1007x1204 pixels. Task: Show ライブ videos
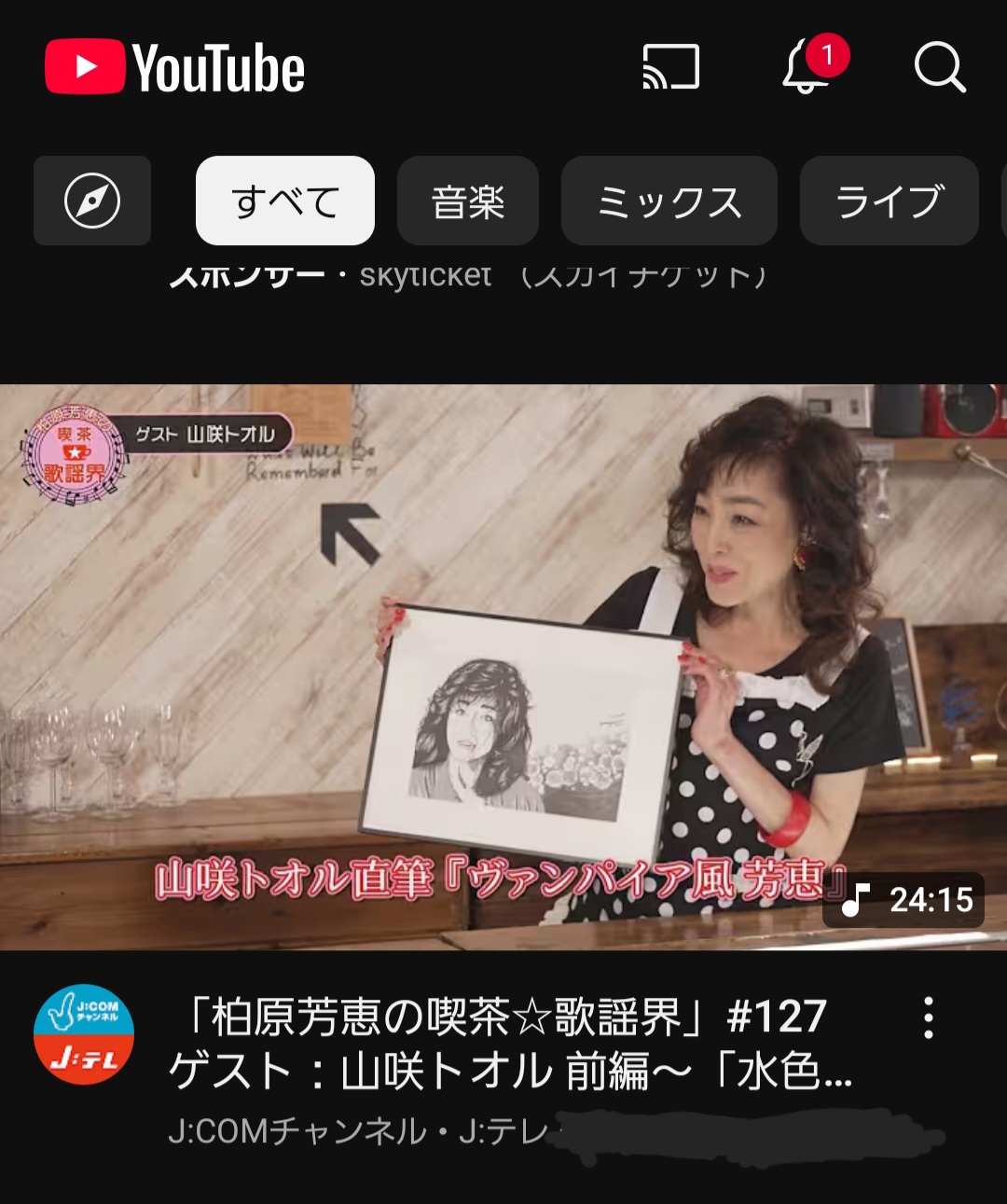(x=889, y=201)
